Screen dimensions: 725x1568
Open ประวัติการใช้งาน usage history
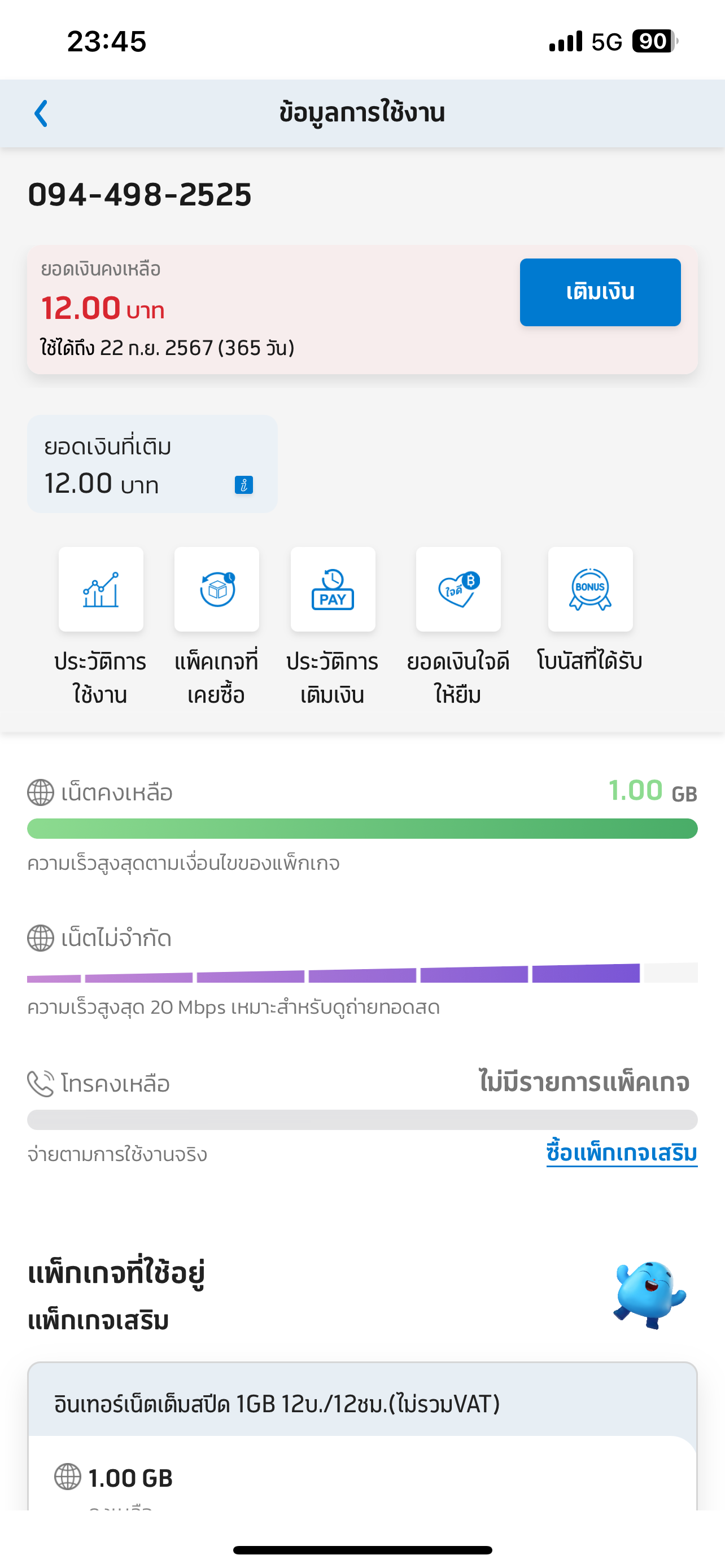point(101,627)
